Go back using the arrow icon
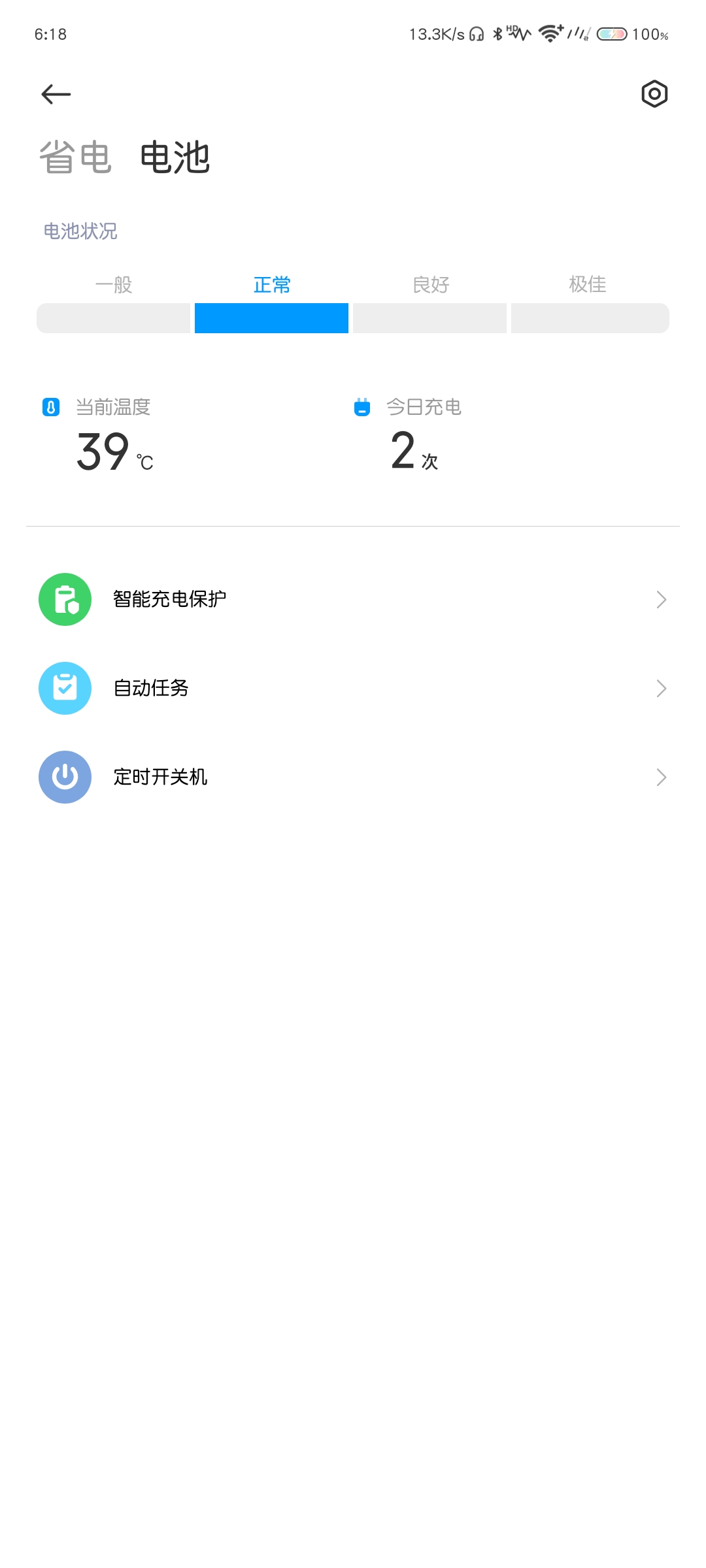 click(x=56, y=94)
